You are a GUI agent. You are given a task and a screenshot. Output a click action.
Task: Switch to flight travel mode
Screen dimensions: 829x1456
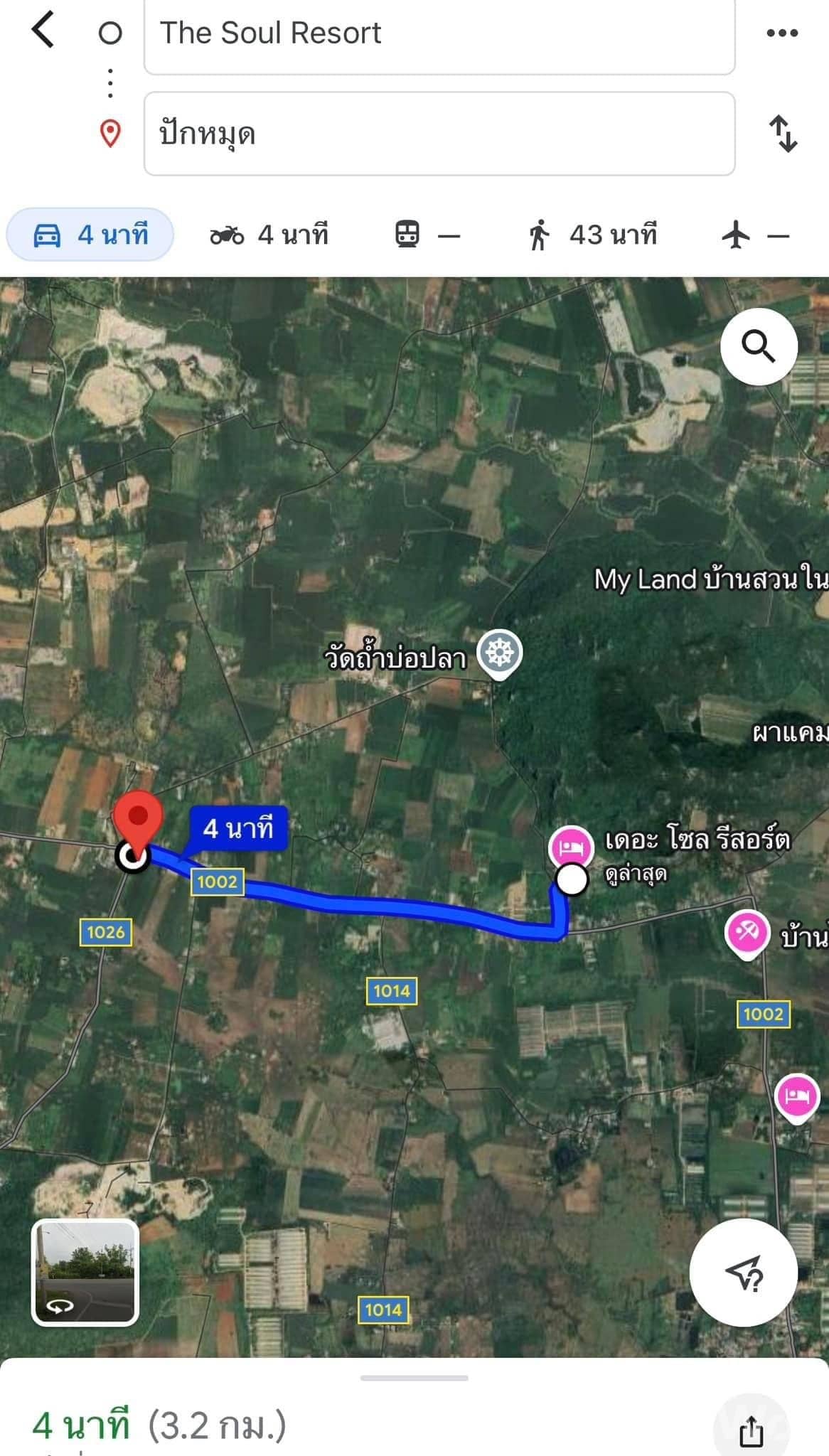755,235
